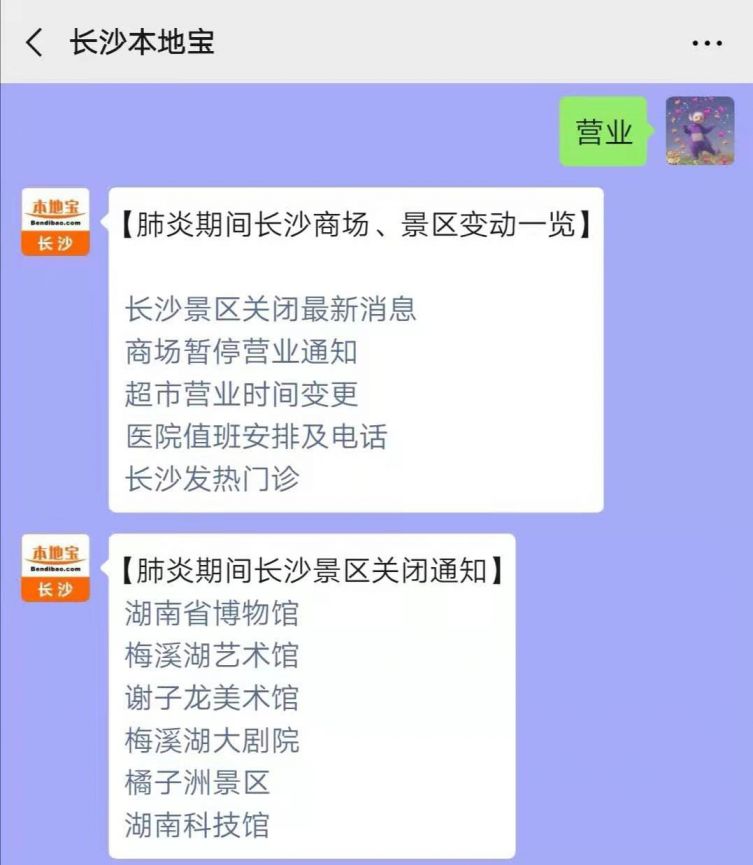Open 超市营业时间变更 link
753x865 pixels.
click(241, 394)
